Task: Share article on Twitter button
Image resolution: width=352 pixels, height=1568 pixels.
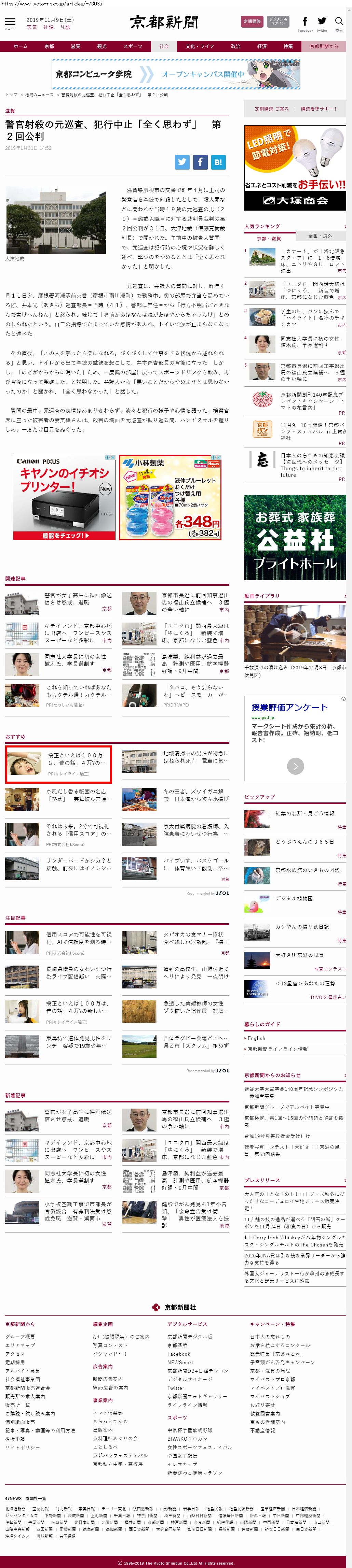Action: pos(182,162)
